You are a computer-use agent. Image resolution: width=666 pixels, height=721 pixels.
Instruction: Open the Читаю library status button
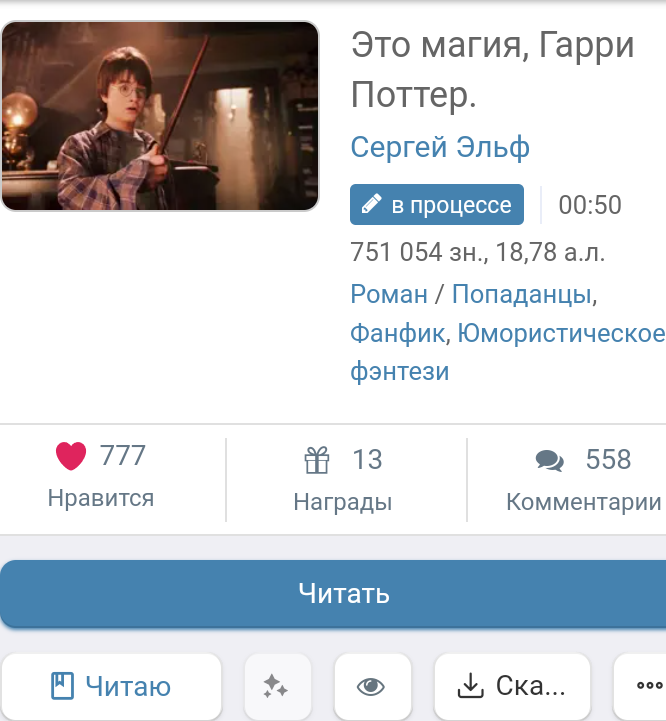[x=110, y=686]
